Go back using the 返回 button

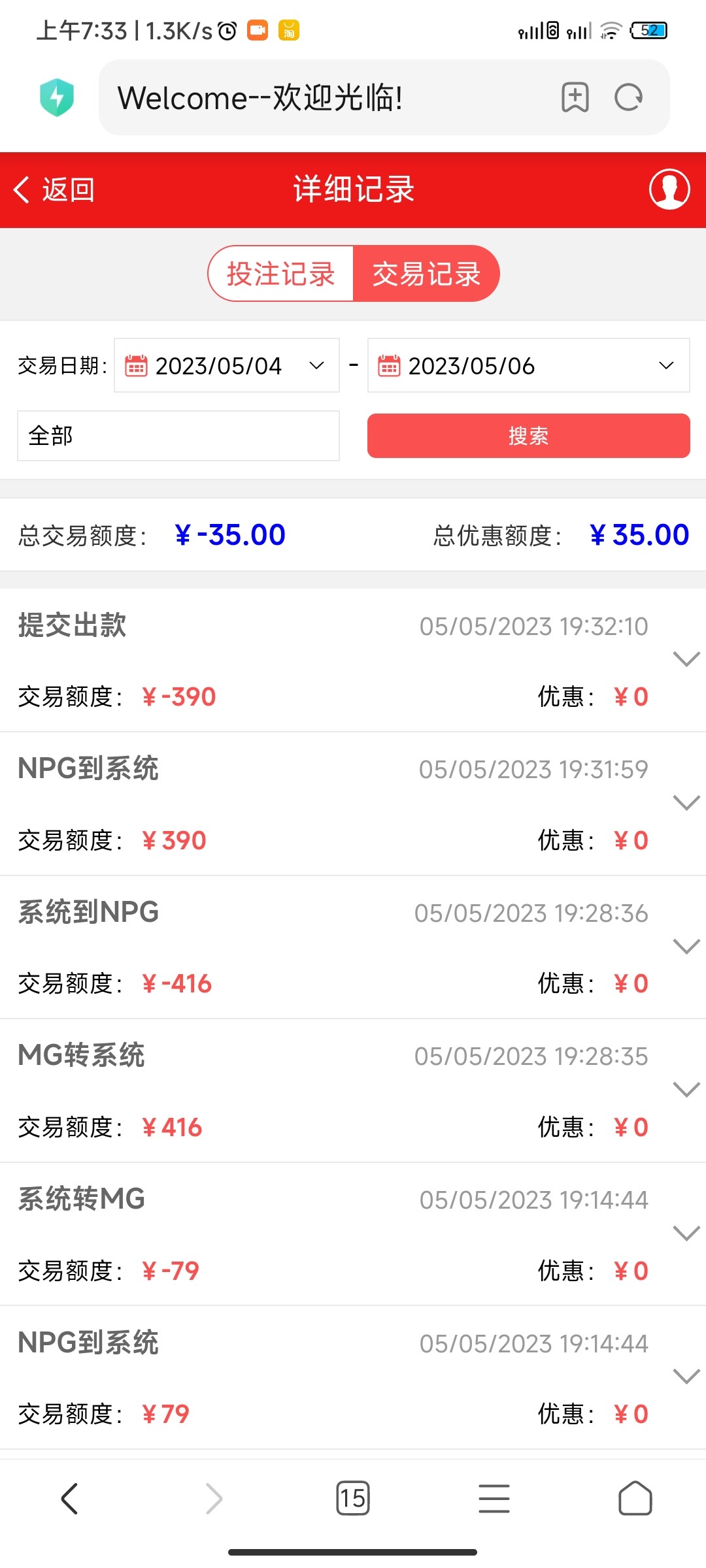click(54, 190)
